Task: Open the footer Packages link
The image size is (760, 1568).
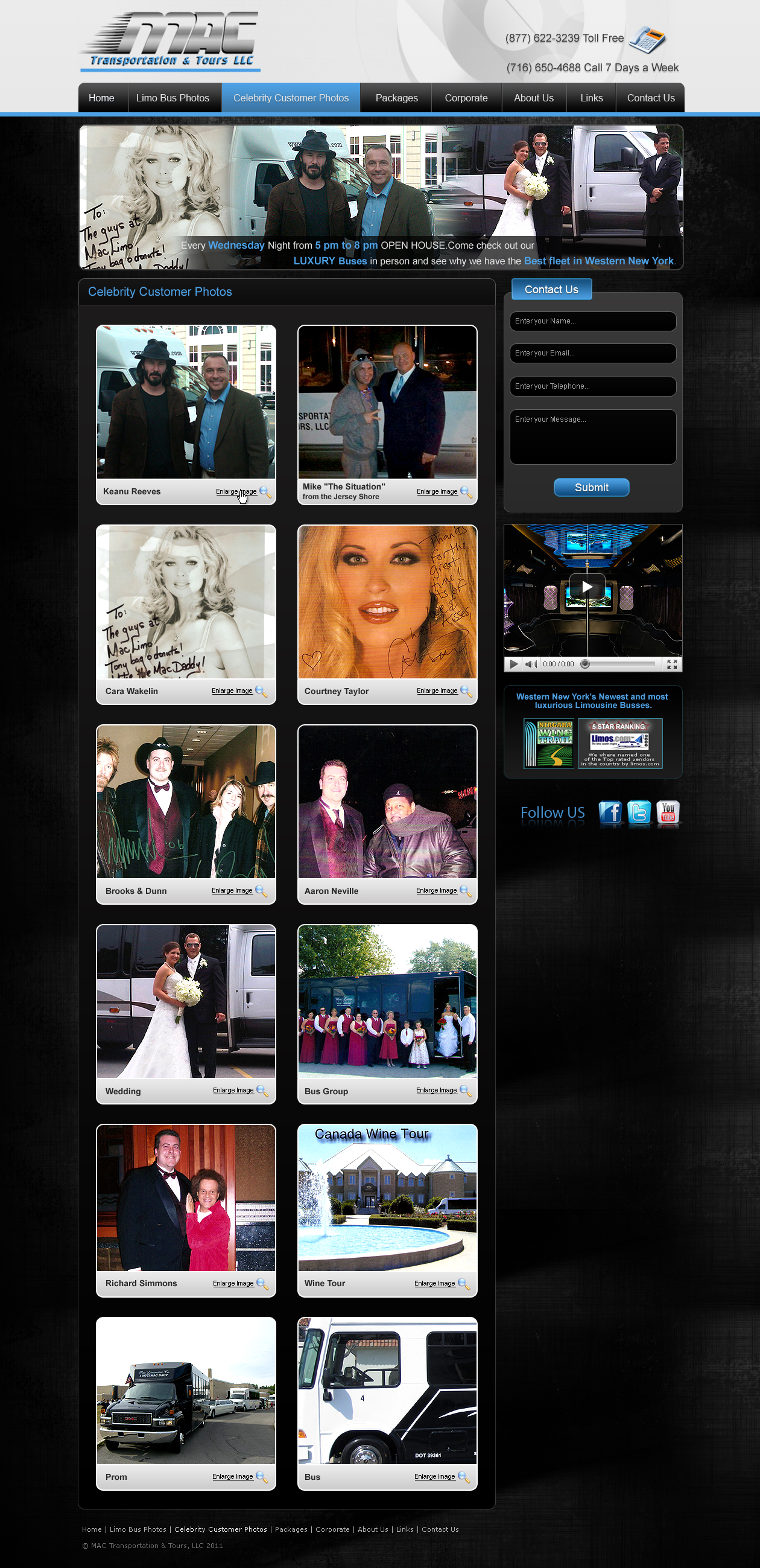Action: [291, 1529]
